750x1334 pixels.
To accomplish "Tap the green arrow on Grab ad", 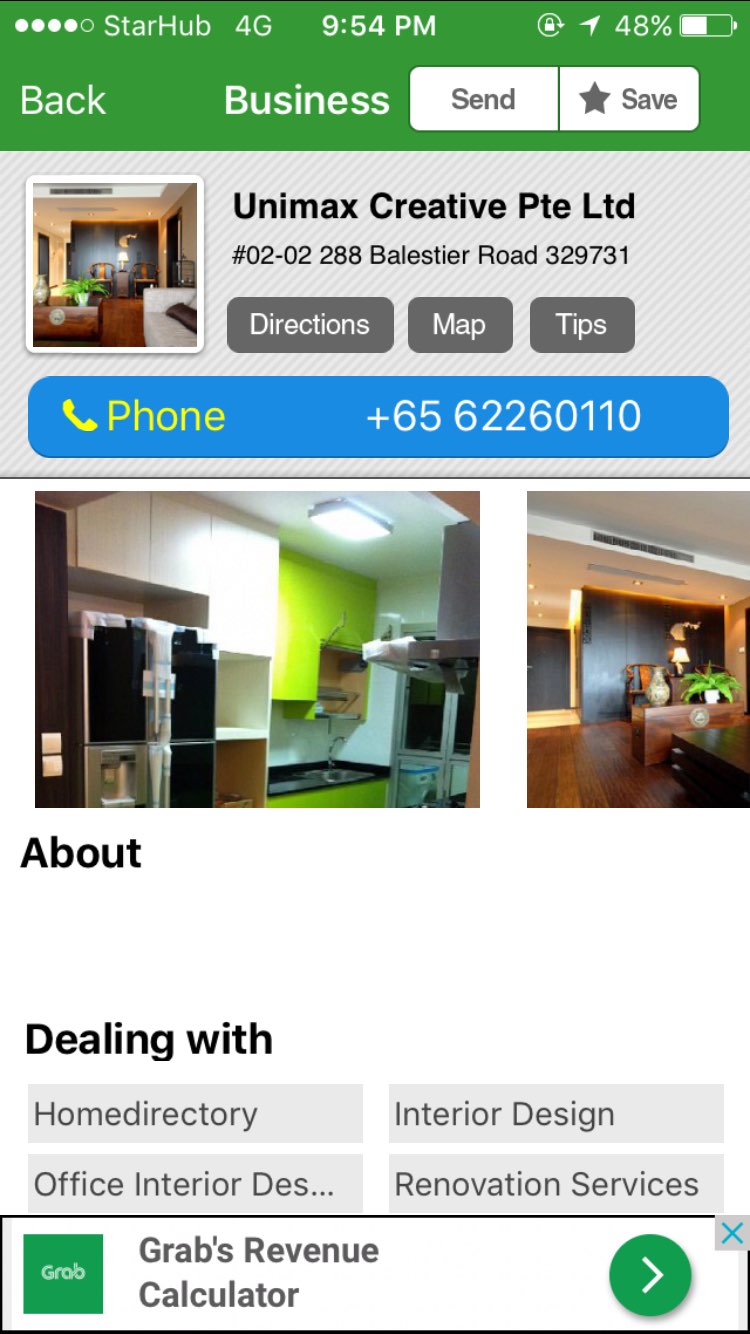I will [650, 1274].
